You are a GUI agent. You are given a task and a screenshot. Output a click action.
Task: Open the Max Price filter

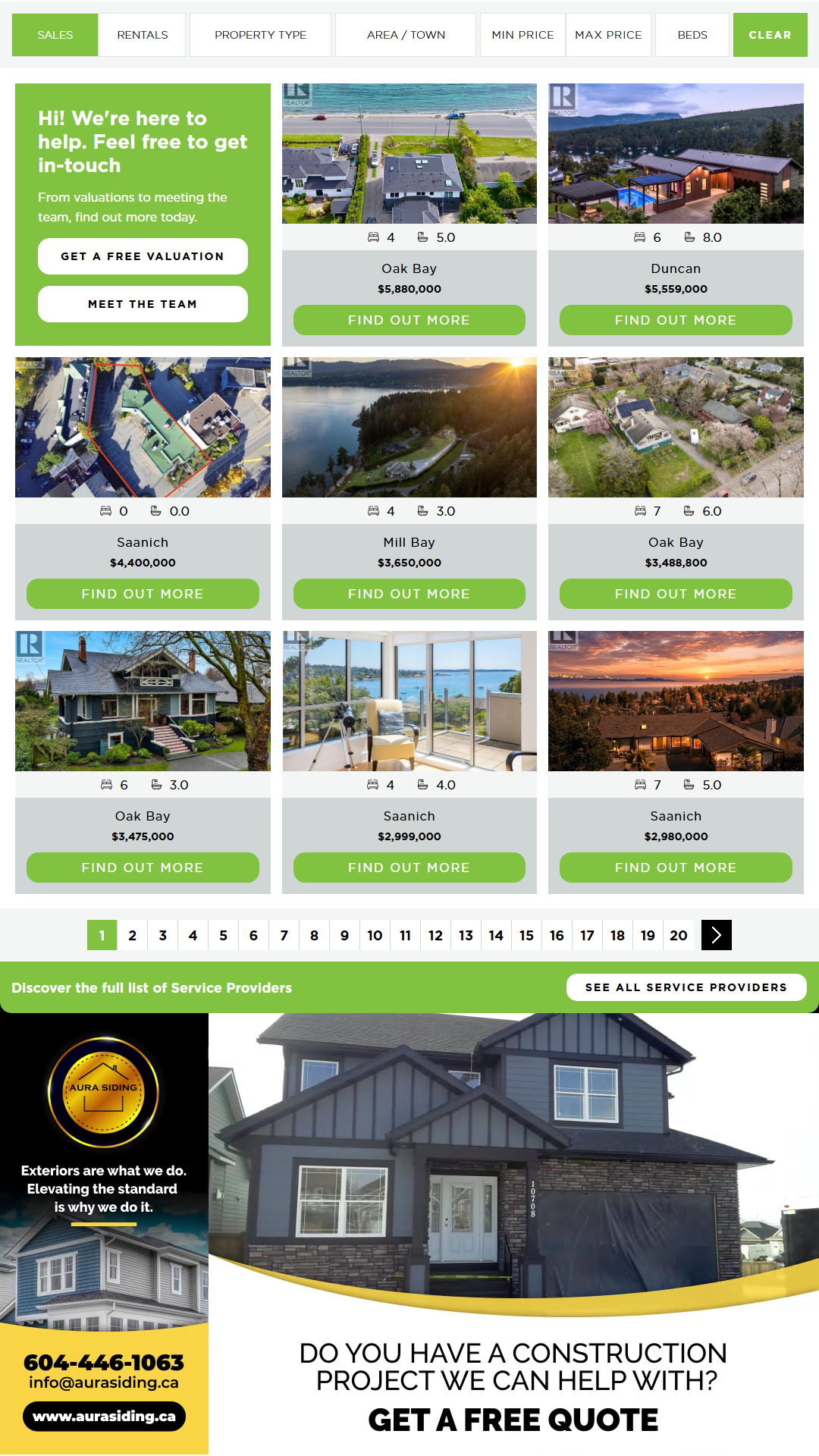[608, 35]
